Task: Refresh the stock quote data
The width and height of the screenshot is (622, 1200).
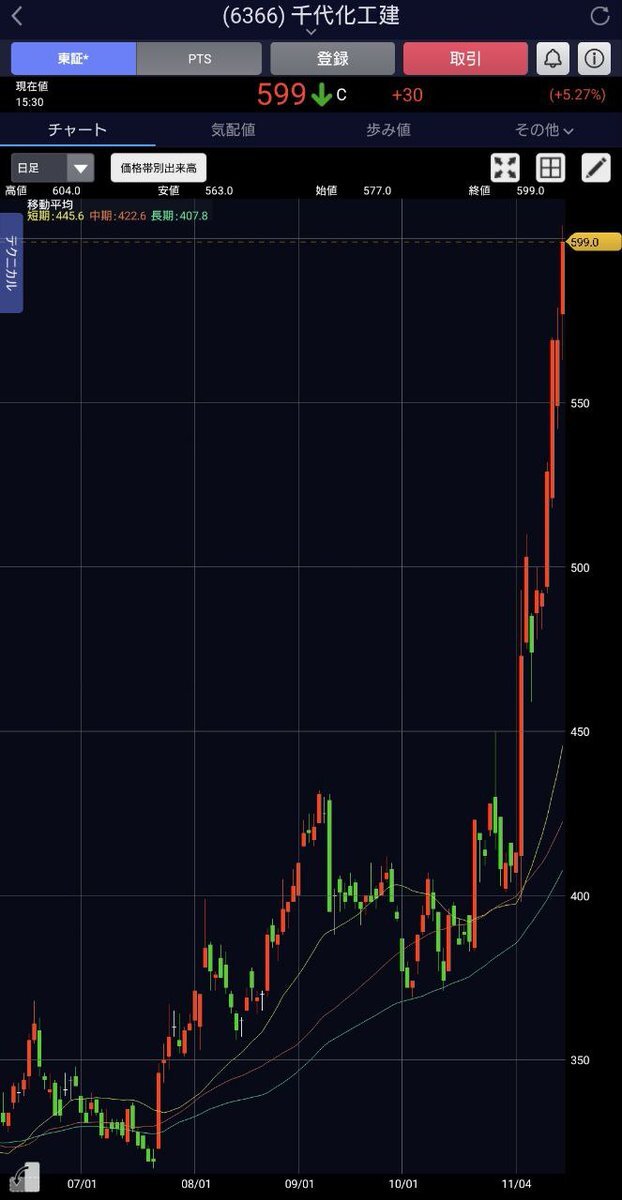Action: tap(600, 16)
